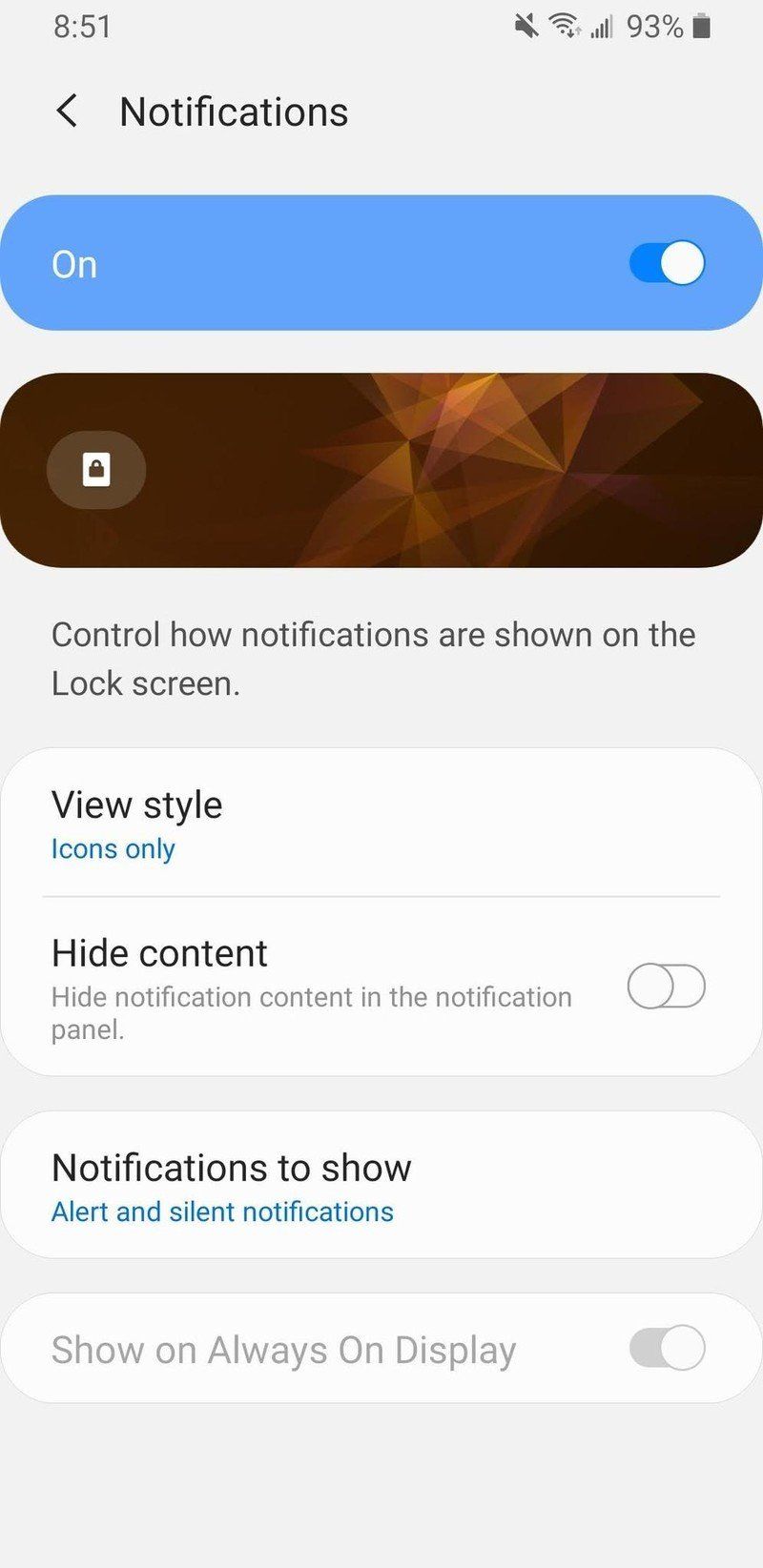This screenshot has height=1568, width=763.
Task: Expand Notifications to show options
Action: pos(231,1168)
